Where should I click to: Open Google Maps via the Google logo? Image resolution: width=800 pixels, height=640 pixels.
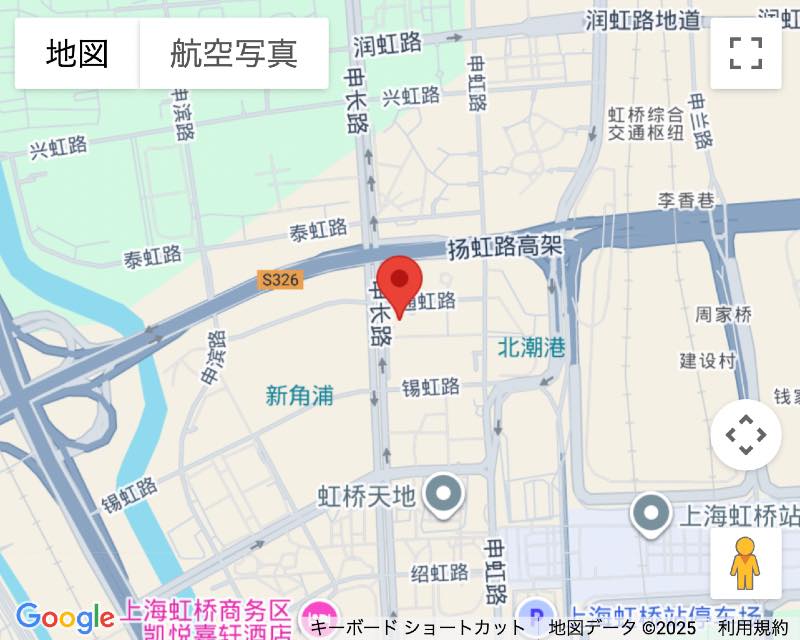(x=65, y=618)
